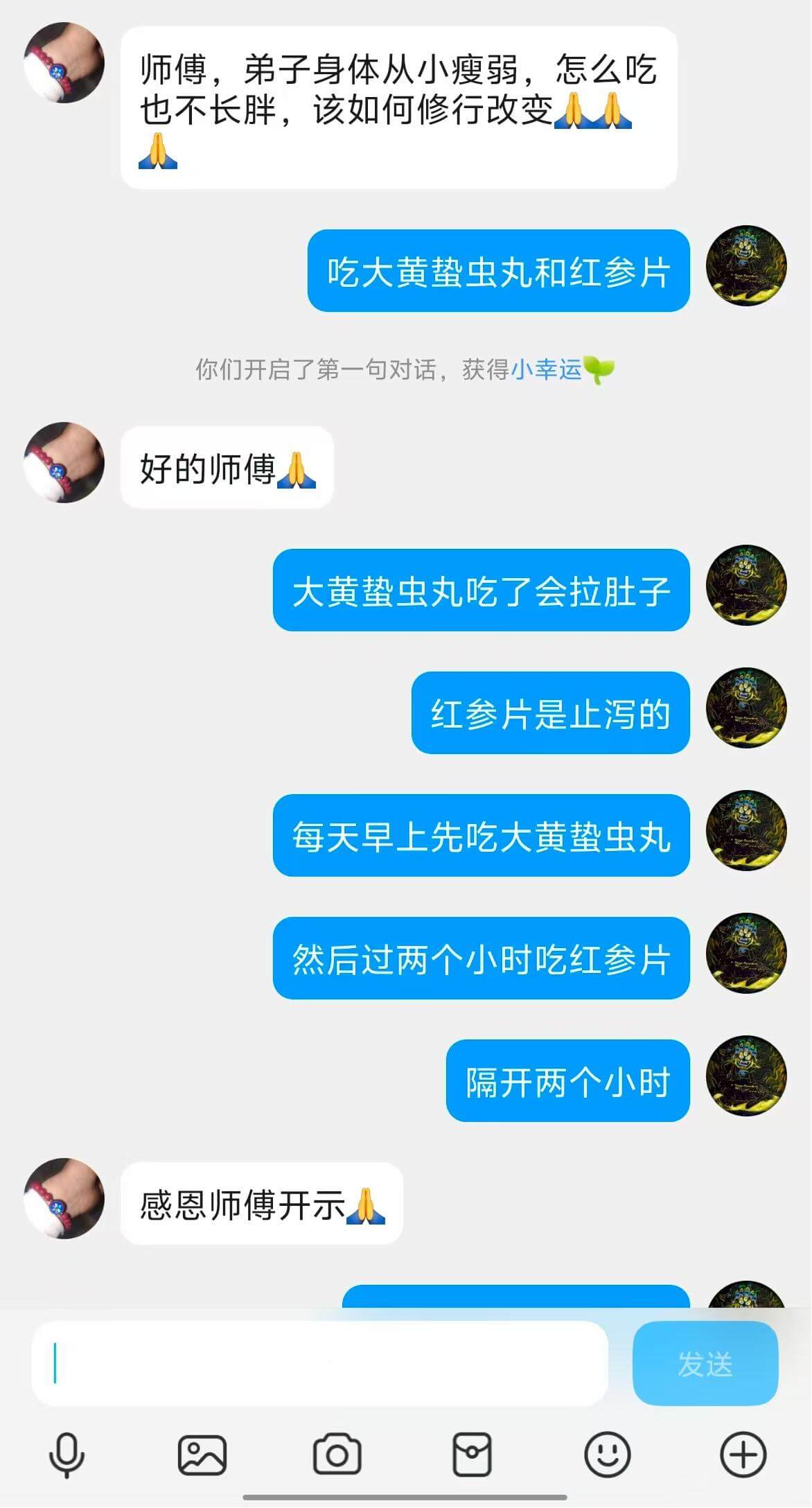Screen dimensions: 812x1508
Task: Open the sender's avatar beside 好的师傅
Action: tap(64, 463)
